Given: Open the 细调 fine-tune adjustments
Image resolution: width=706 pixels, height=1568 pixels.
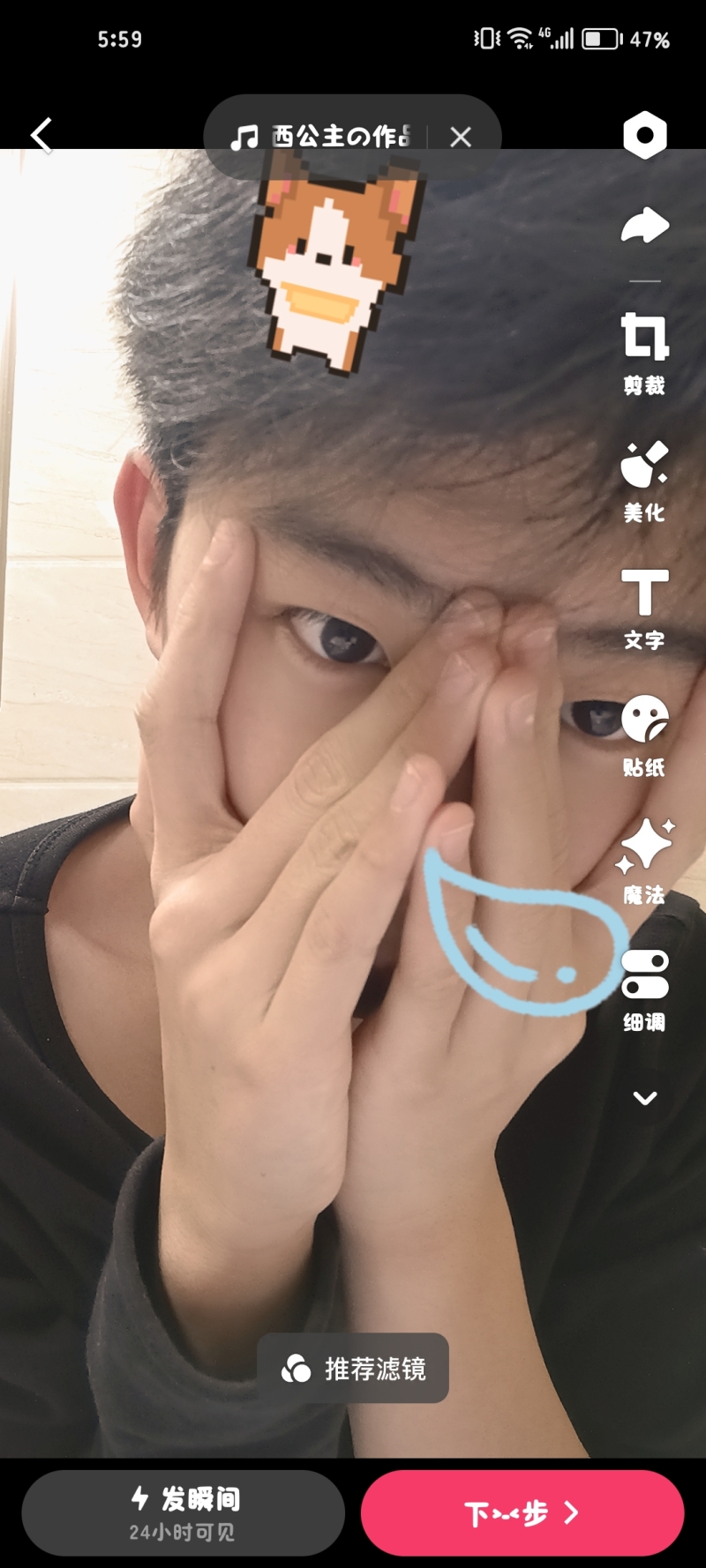Looking at the screenshot, I should pyautogui.click(x=645, y=989).
